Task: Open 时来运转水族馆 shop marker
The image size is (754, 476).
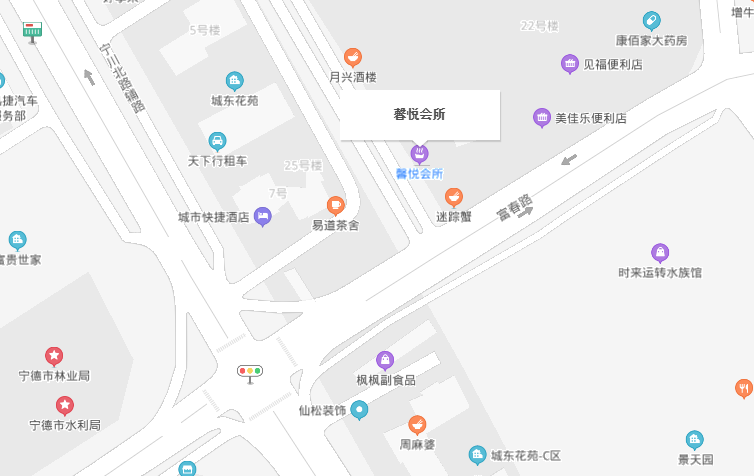Action: pos(660,252)
